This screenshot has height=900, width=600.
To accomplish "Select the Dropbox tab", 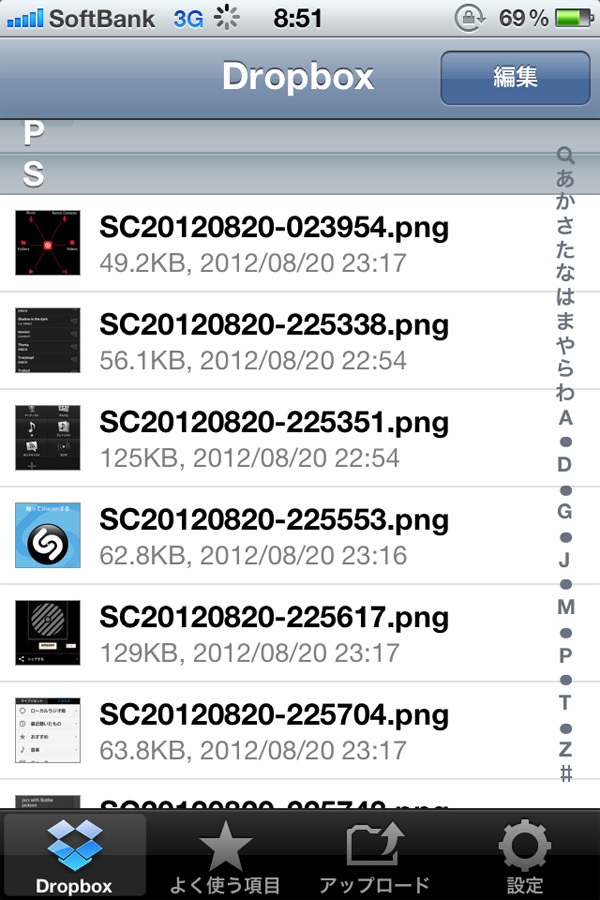I will tap(75, 855).
